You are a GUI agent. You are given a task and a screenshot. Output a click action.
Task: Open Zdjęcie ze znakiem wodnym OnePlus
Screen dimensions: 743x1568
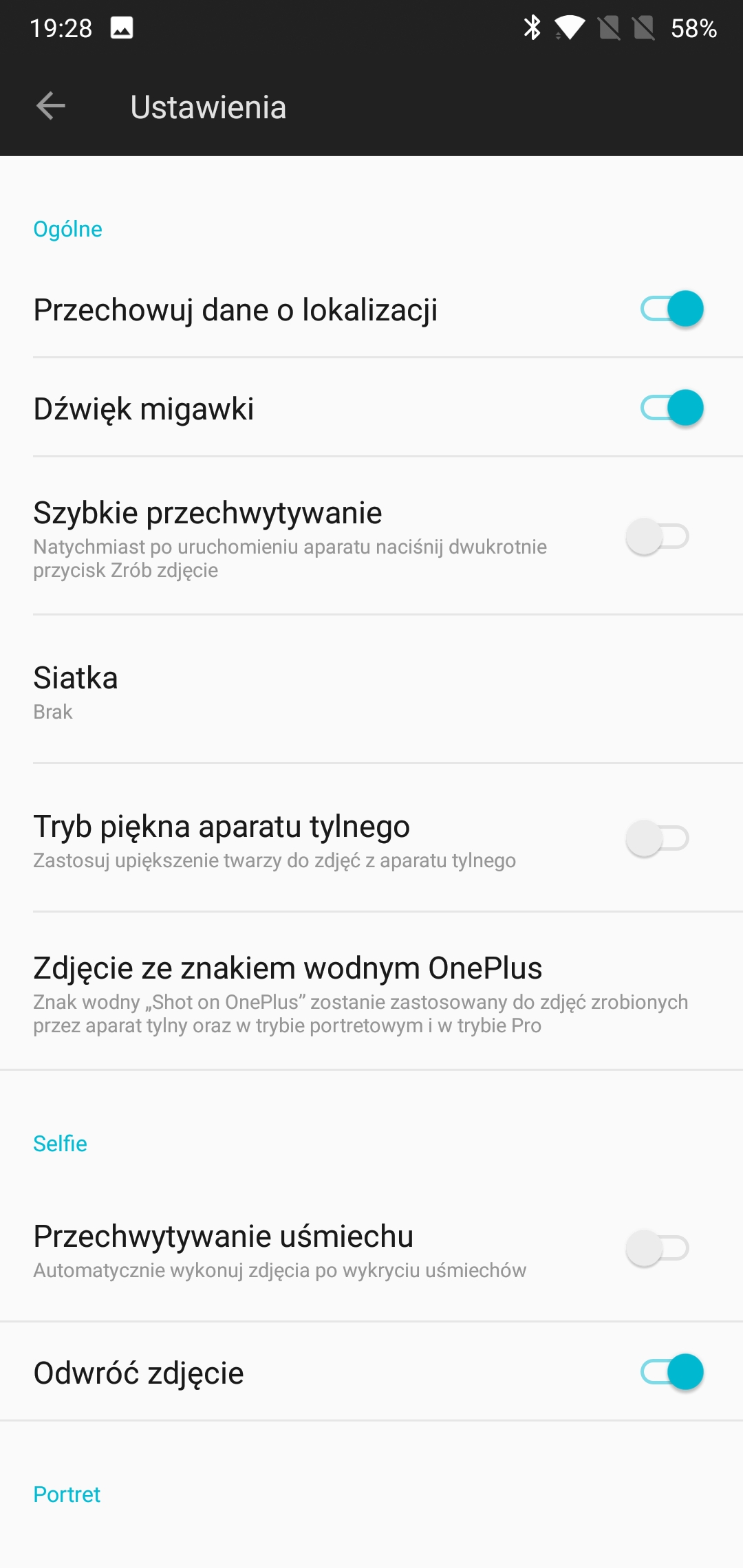coord(371,992)
